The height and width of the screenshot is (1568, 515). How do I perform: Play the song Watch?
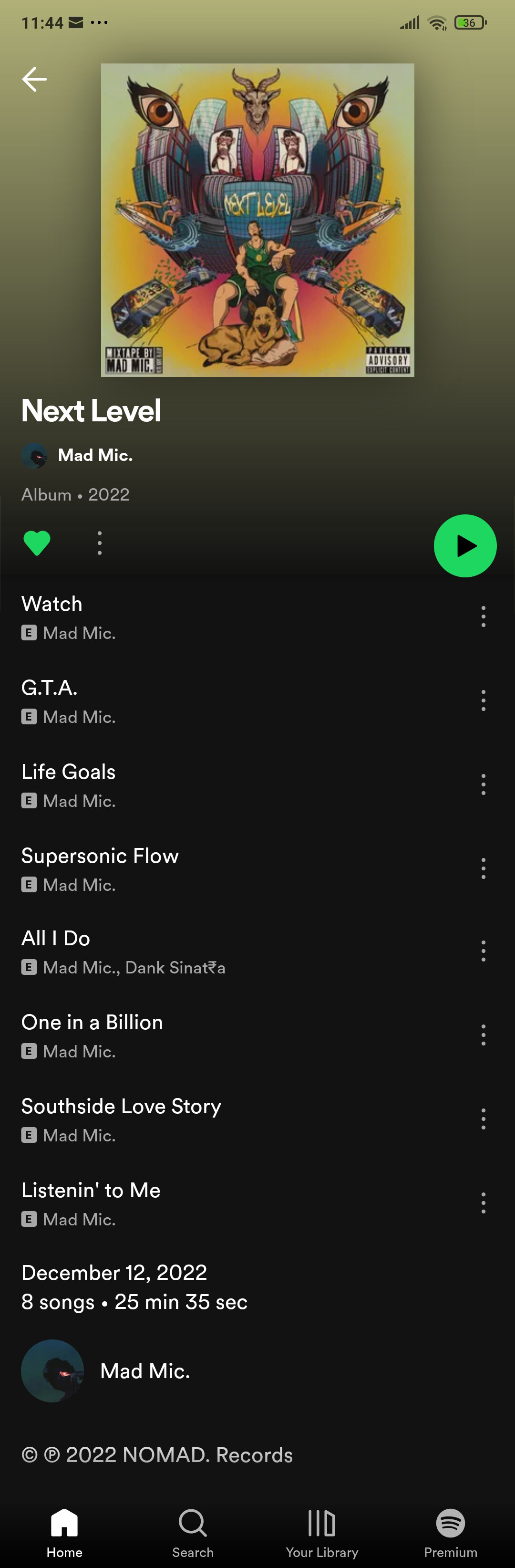[183, 617]
